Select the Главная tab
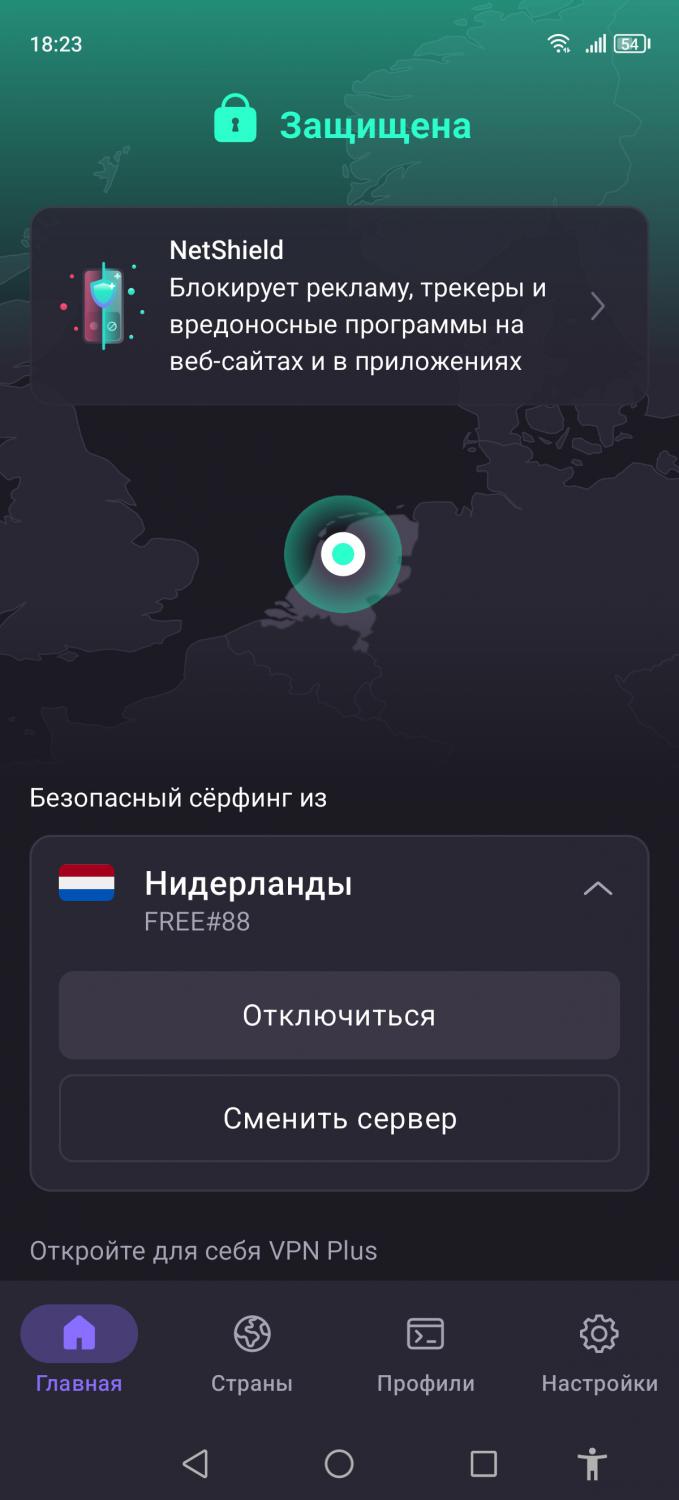The height and width of the screenshot is (1500, 679). tap(79, 1354)
